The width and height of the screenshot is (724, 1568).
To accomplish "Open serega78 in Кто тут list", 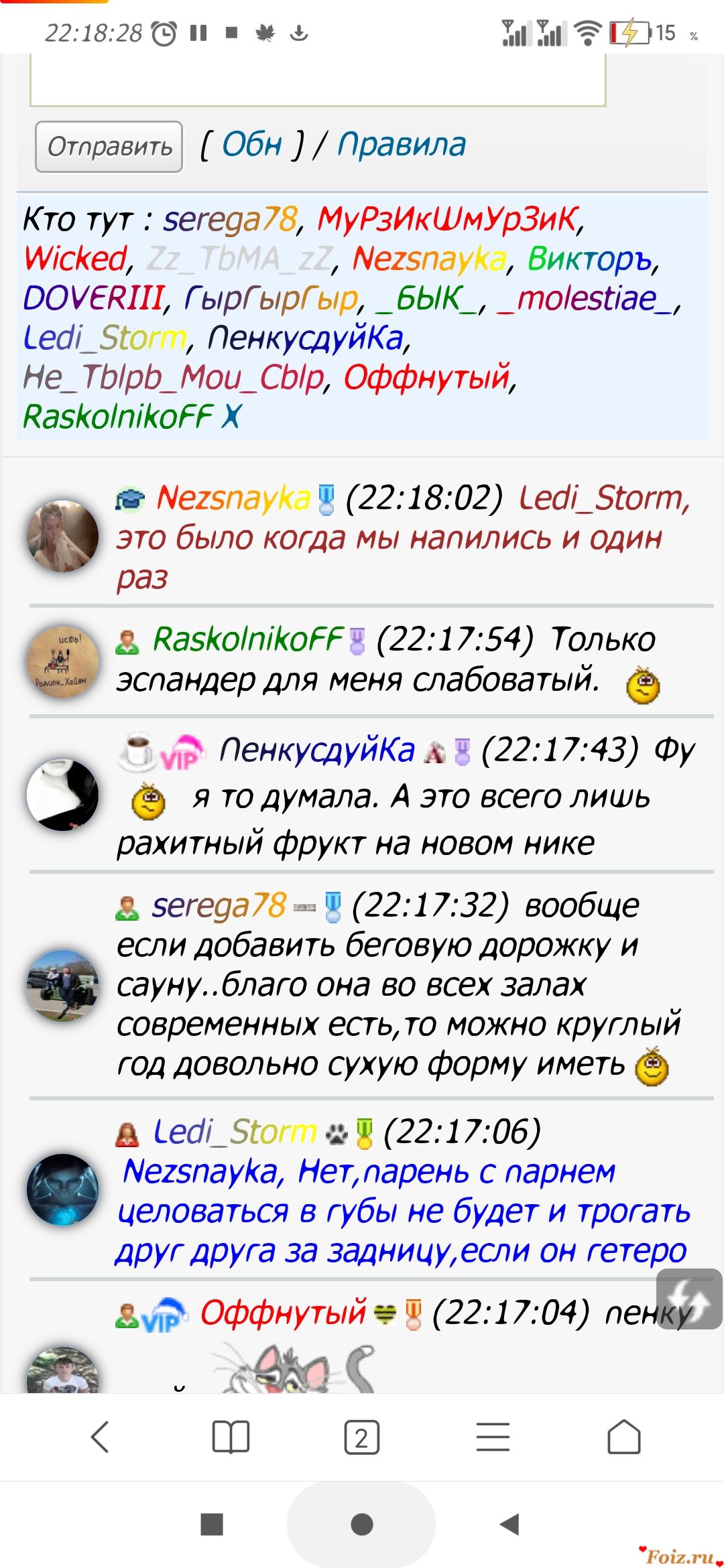I will pyautogui.click(x=230, y=219).
